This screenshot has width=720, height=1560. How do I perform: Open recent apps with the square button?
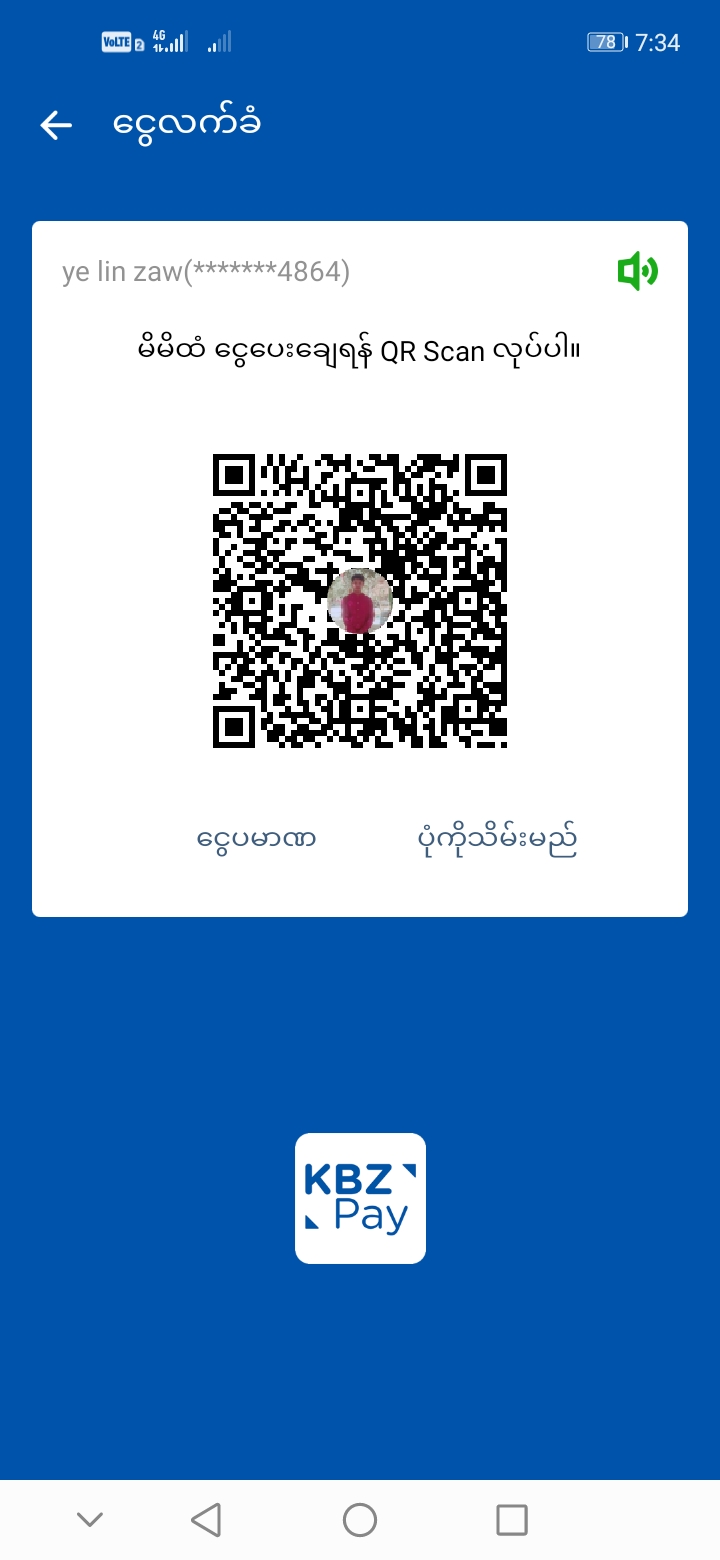pos(512,1520)
